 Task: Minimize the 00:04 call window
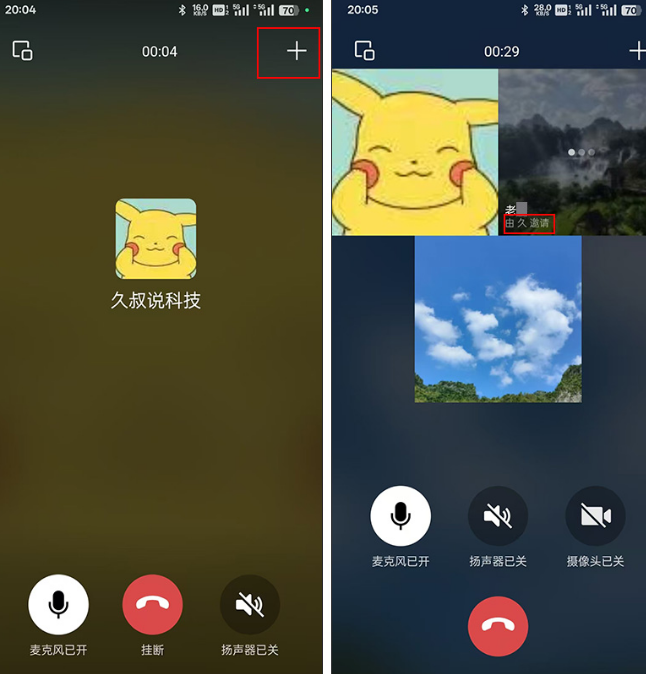click(22, 51)
